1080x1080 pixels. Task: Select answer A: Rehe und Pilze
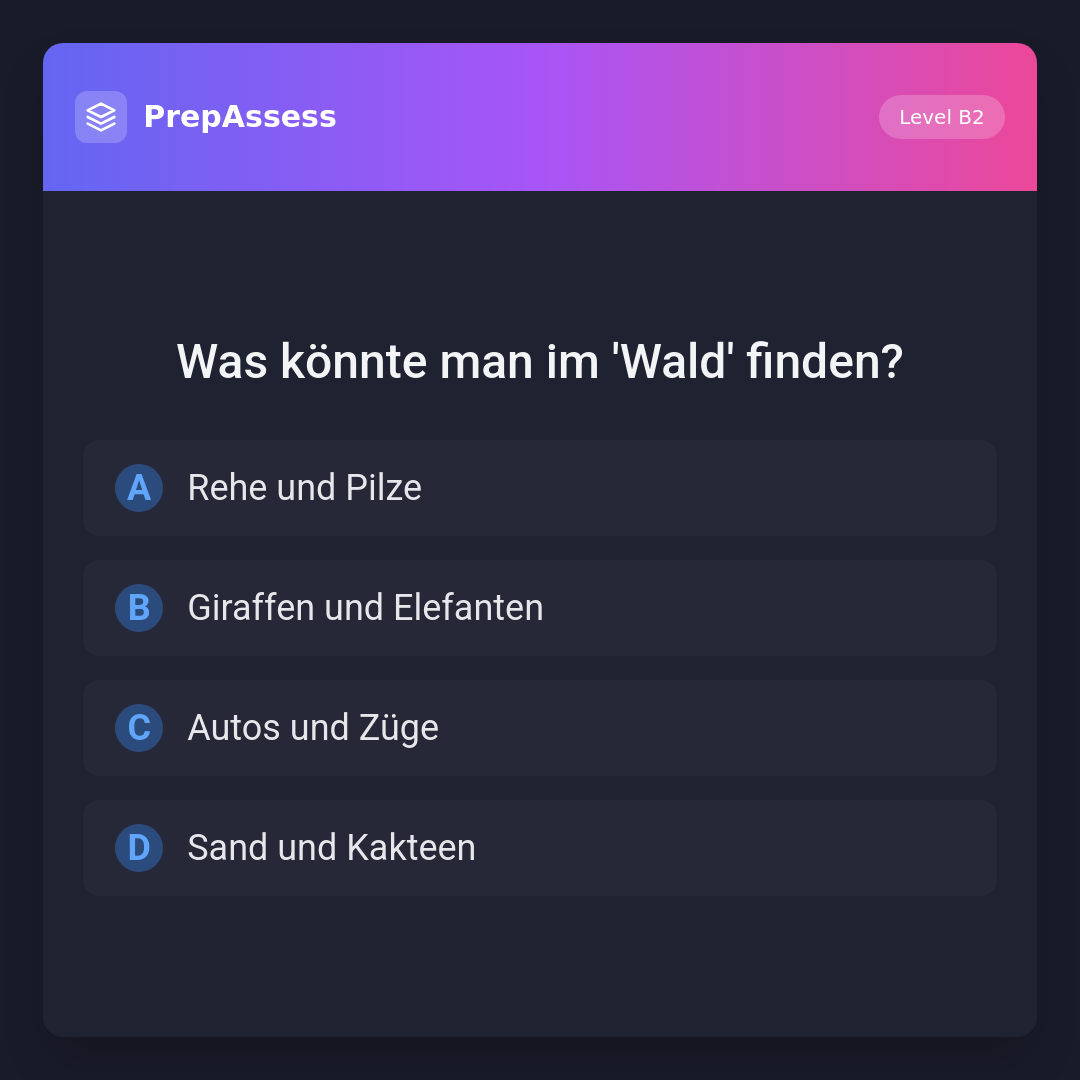coord(539,488)
